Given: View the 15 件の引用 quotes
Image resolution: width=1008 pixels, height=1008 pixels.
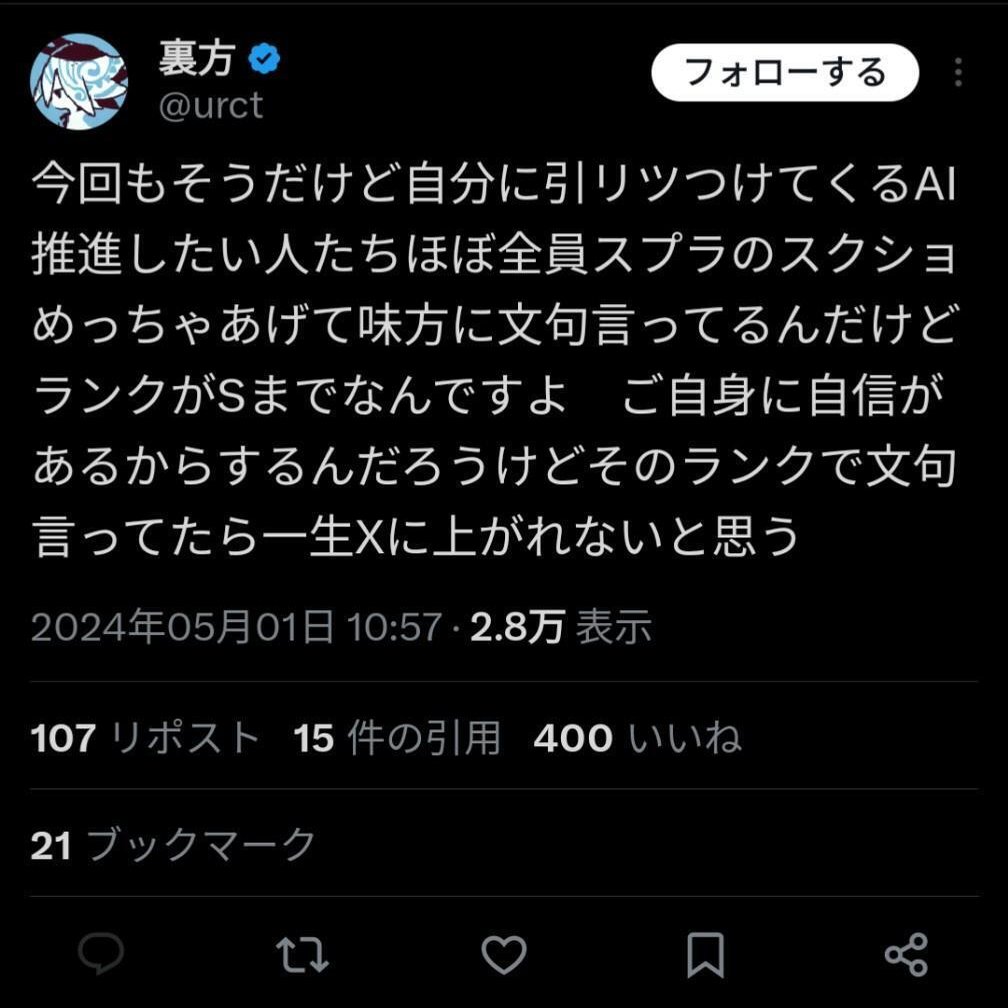Looking at the screenshot, I should coord(396,738).
